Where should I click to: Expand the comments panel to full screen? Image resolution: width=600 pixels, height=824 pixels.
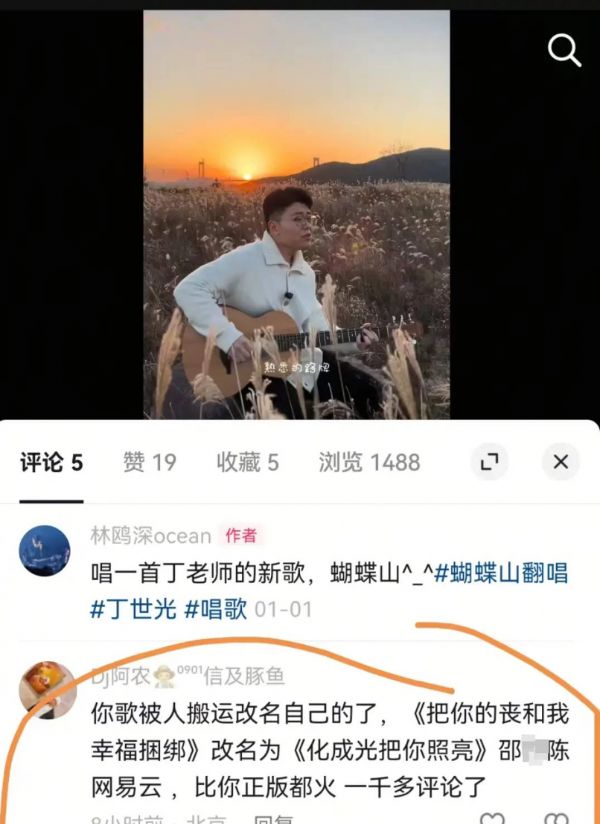tap(490, 462)
